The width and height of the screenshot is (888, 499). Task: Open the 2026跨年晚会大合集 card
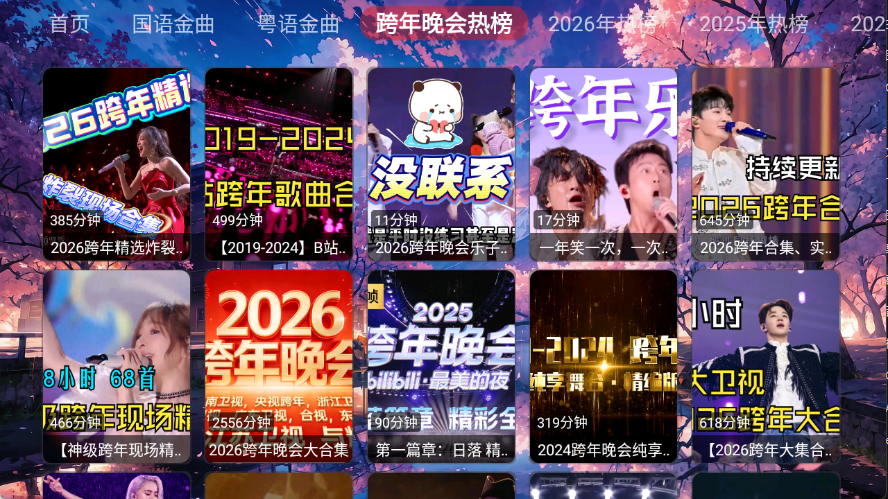point(278,366)
